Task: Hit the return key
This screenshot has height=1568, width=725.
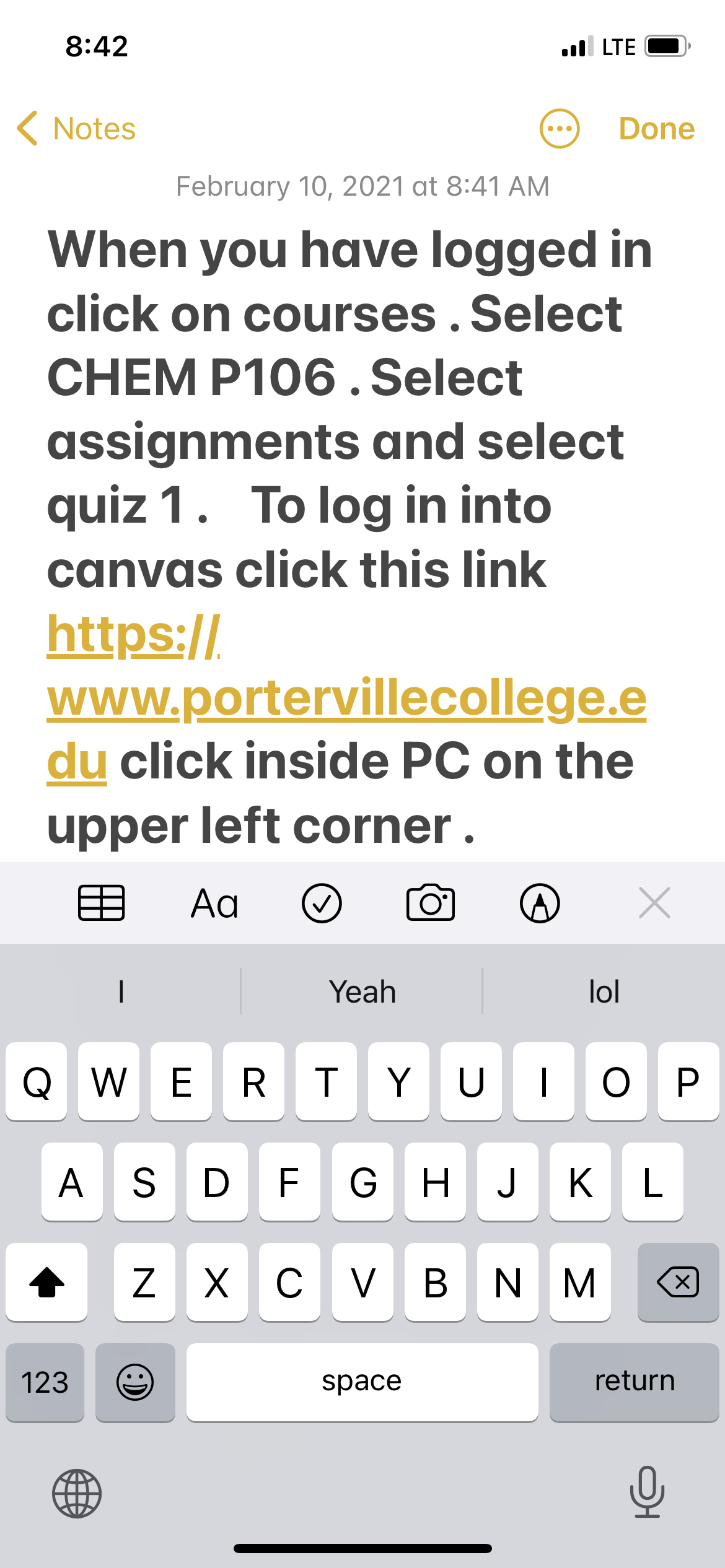Action: [x=634, y=1382]
